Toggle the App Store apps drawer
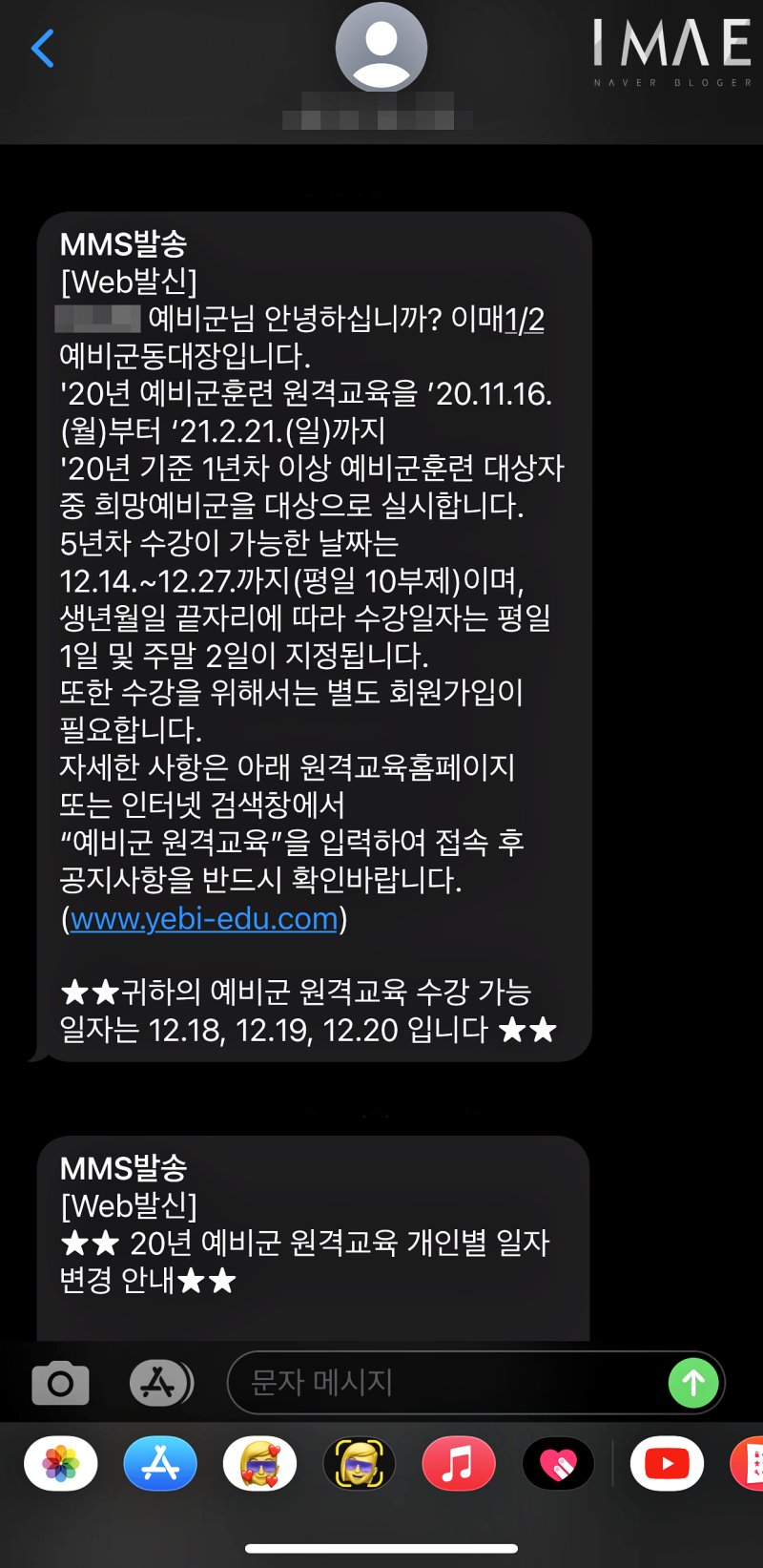Viewport: 763px width, 1568px height. [161, 1382]
